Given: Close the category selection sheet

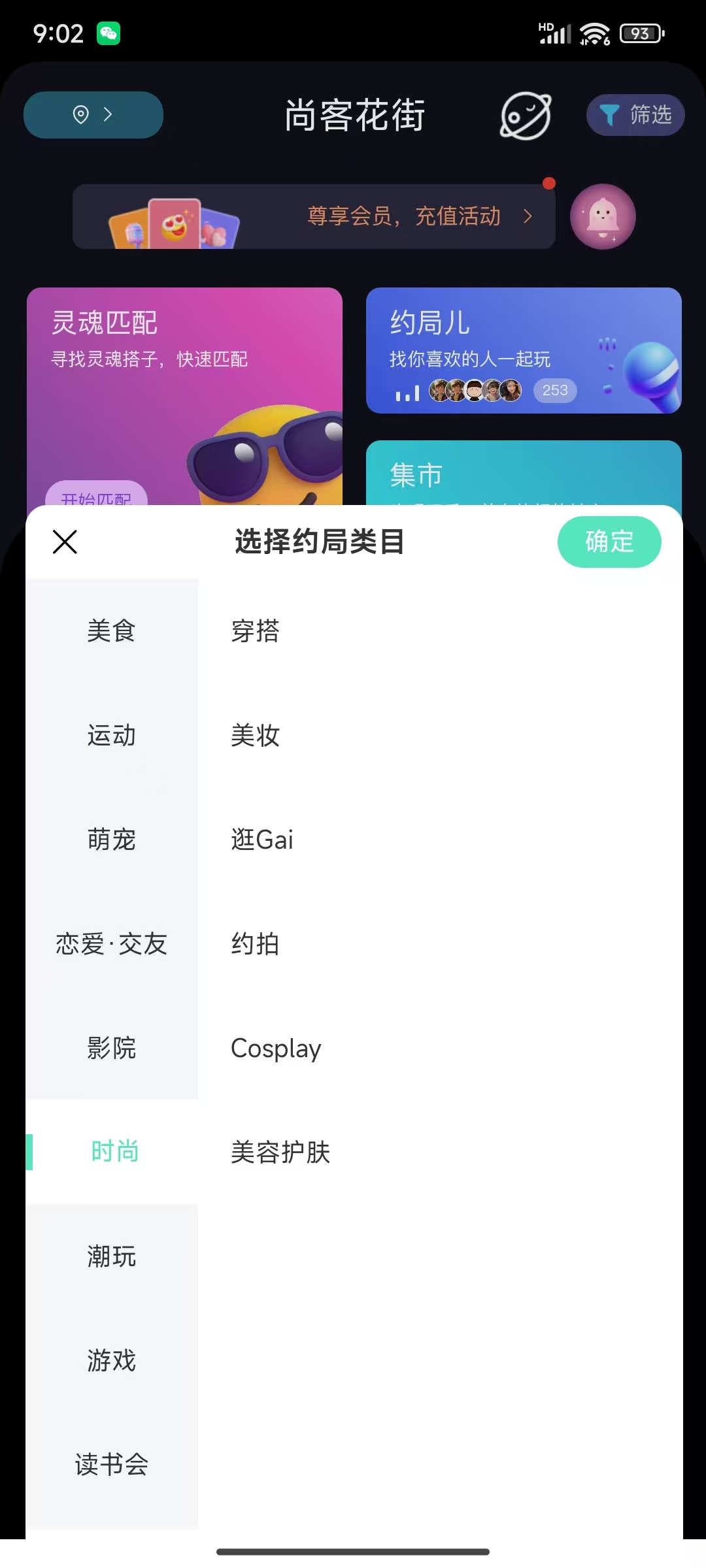Looking at the screenshot, I should [65, 542].
